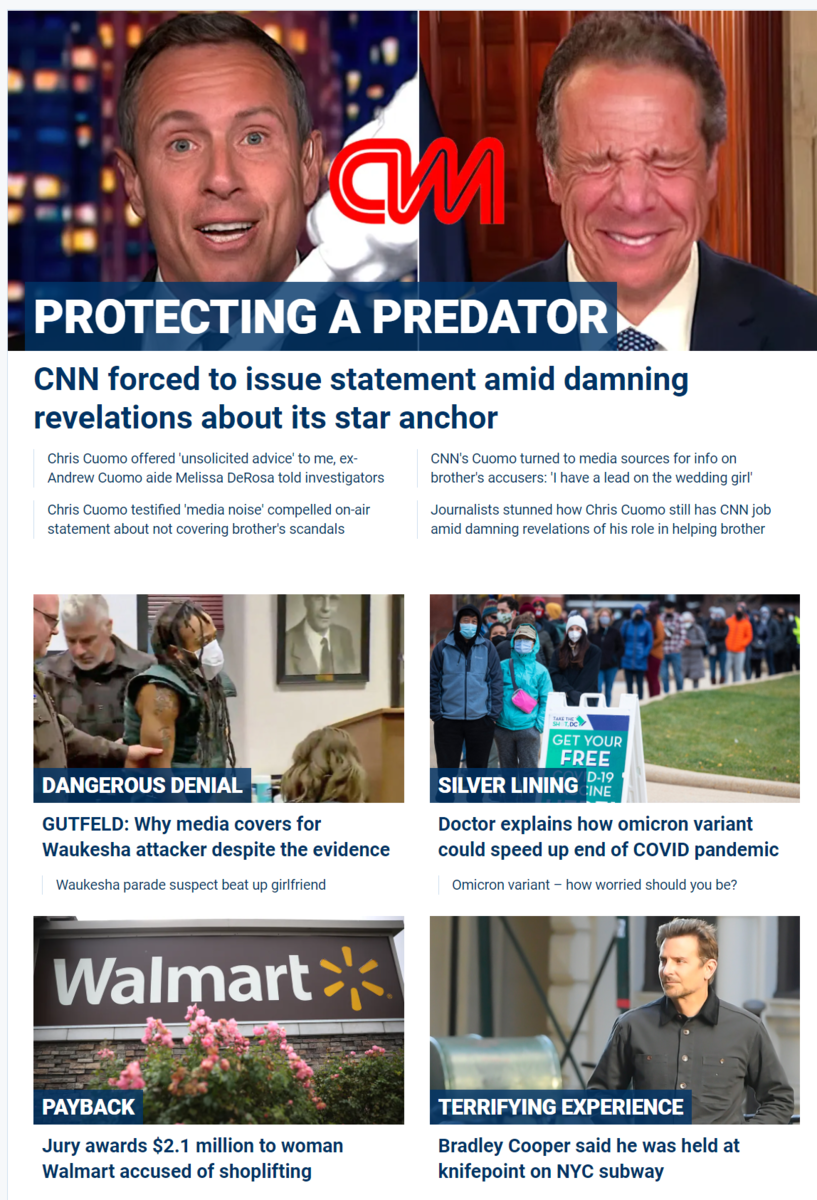Screen dimensions: 817x1200
Task: Open headline about CNN forced to issue statement
Action: (360, 398)
